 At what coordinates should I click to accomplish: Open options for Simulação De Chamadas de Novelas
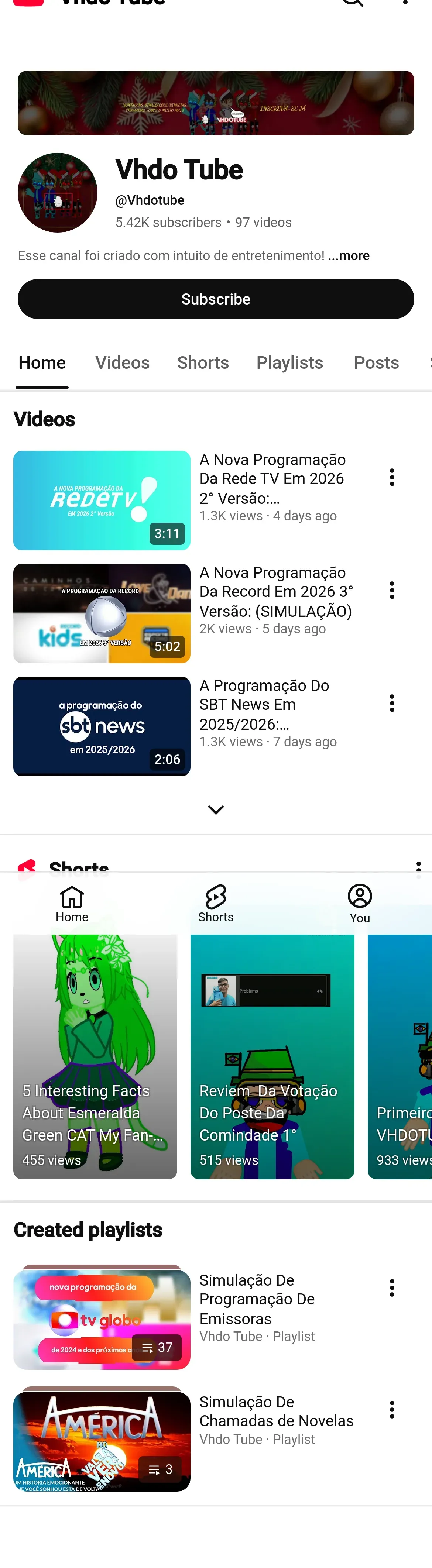click(392, 1409)
